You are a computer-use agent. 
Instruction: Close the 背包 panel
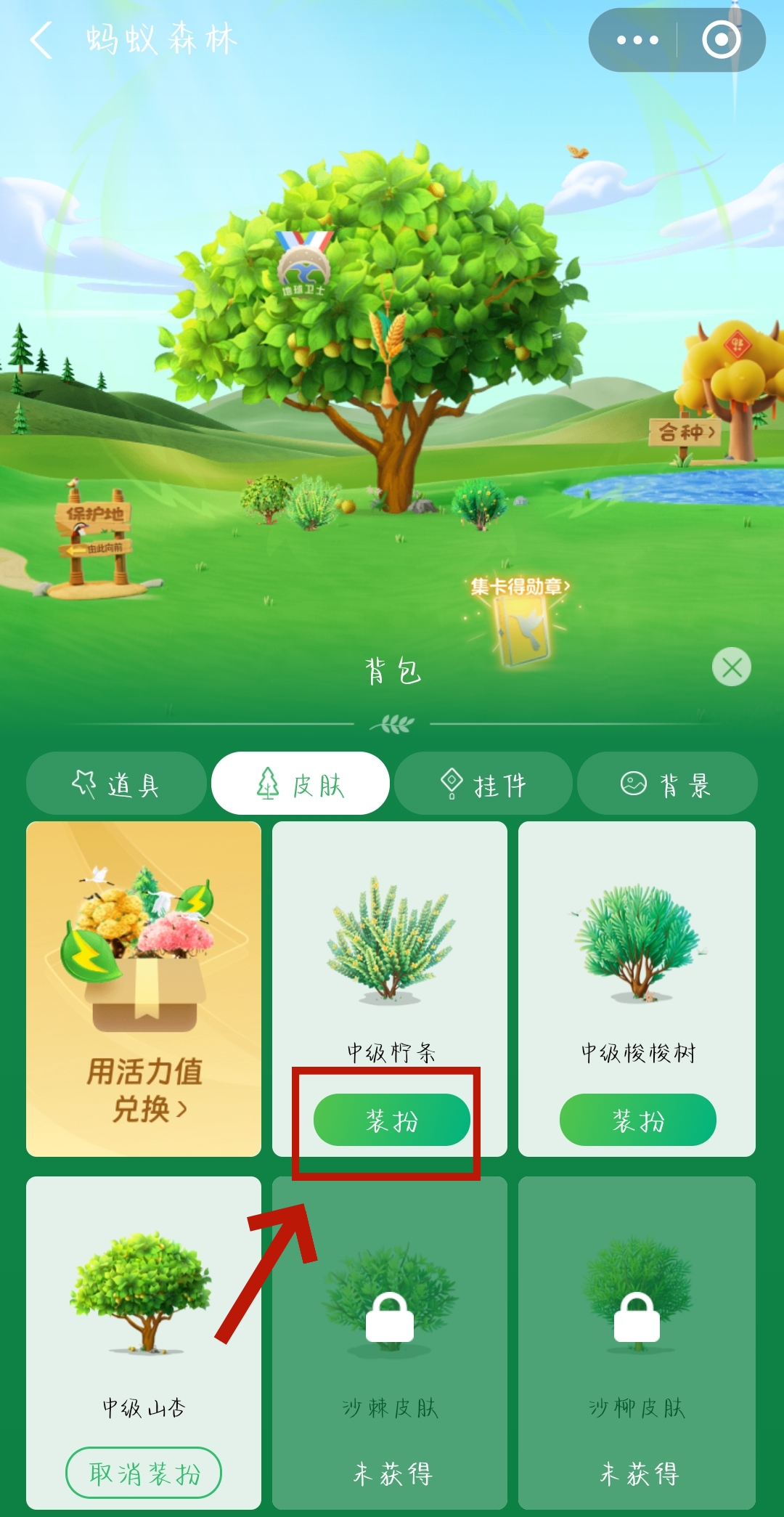point(731,667)
